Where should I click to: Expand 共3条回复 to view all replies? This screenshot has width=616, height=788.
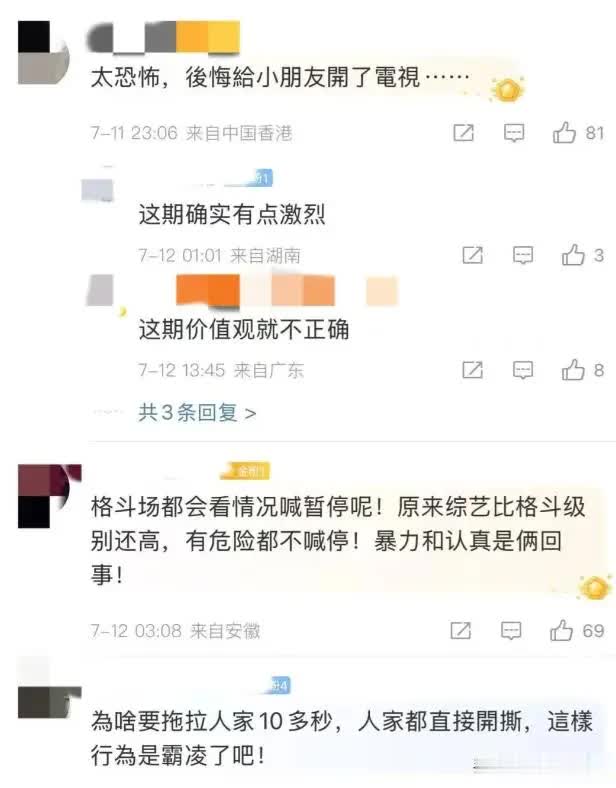(197, 412)
